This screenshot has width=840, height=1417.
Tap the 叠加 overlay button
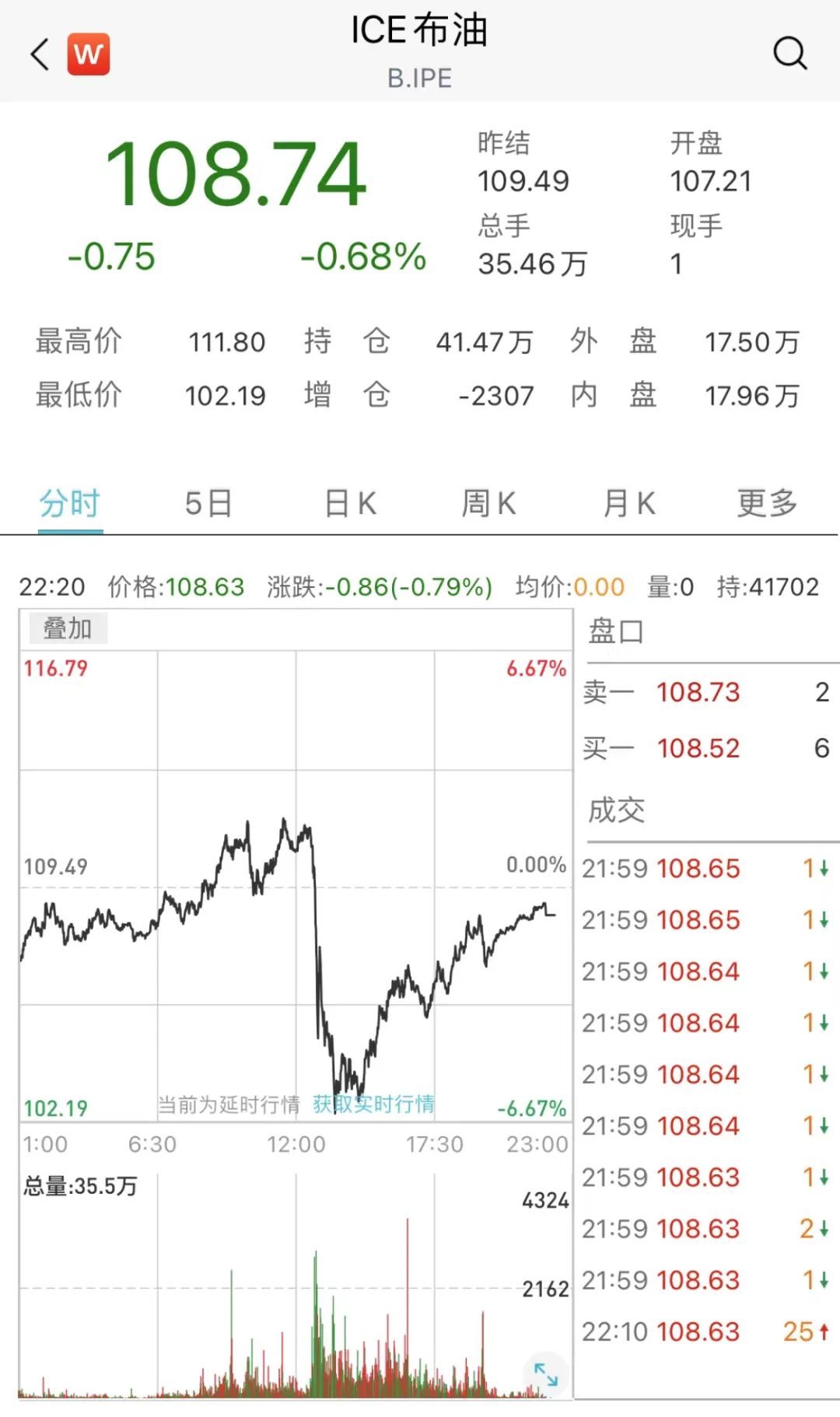tap(68, 628)
